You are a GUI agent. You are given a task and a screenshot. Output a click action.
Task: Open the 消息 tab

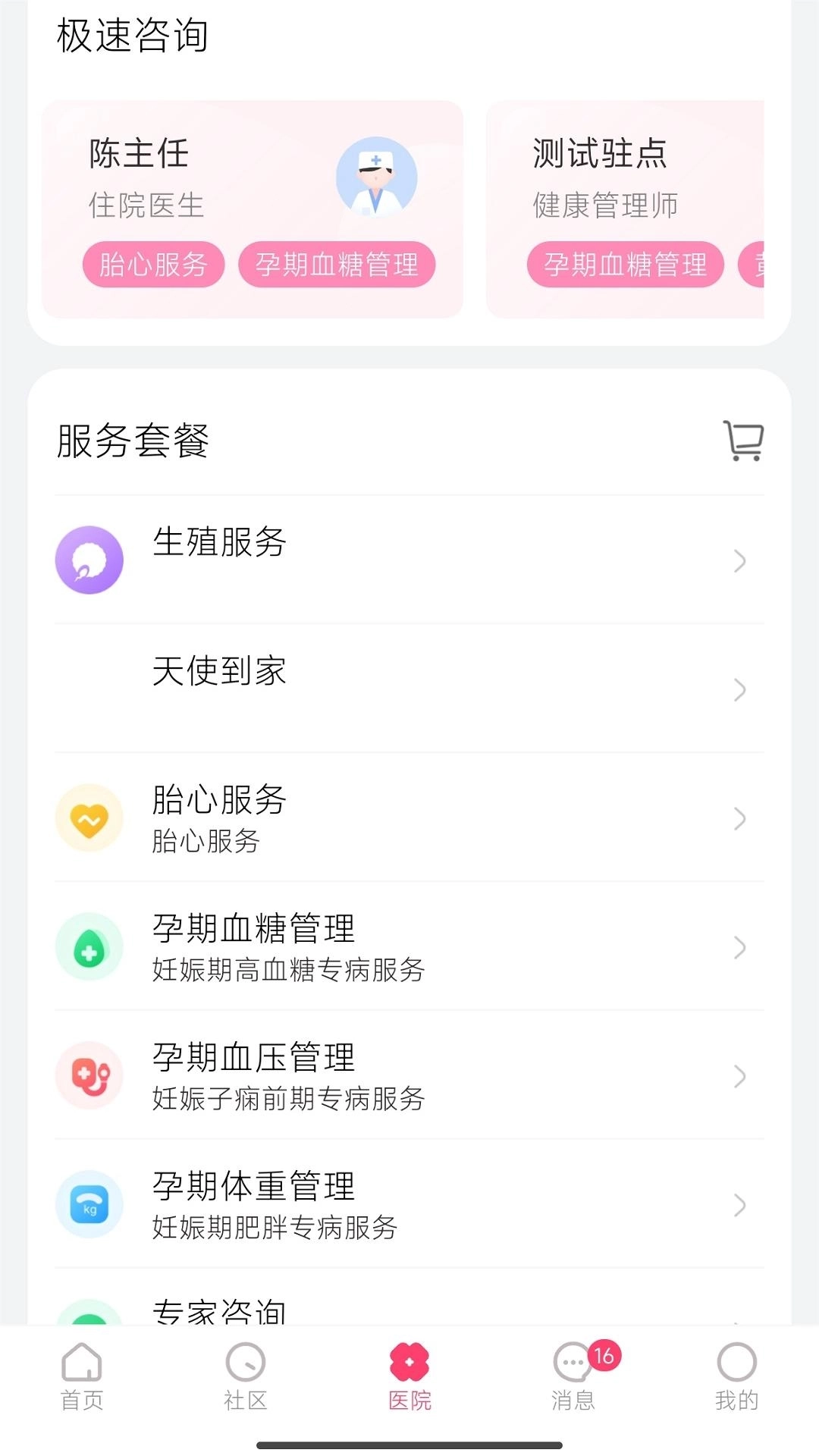[x=574, y=1376]
